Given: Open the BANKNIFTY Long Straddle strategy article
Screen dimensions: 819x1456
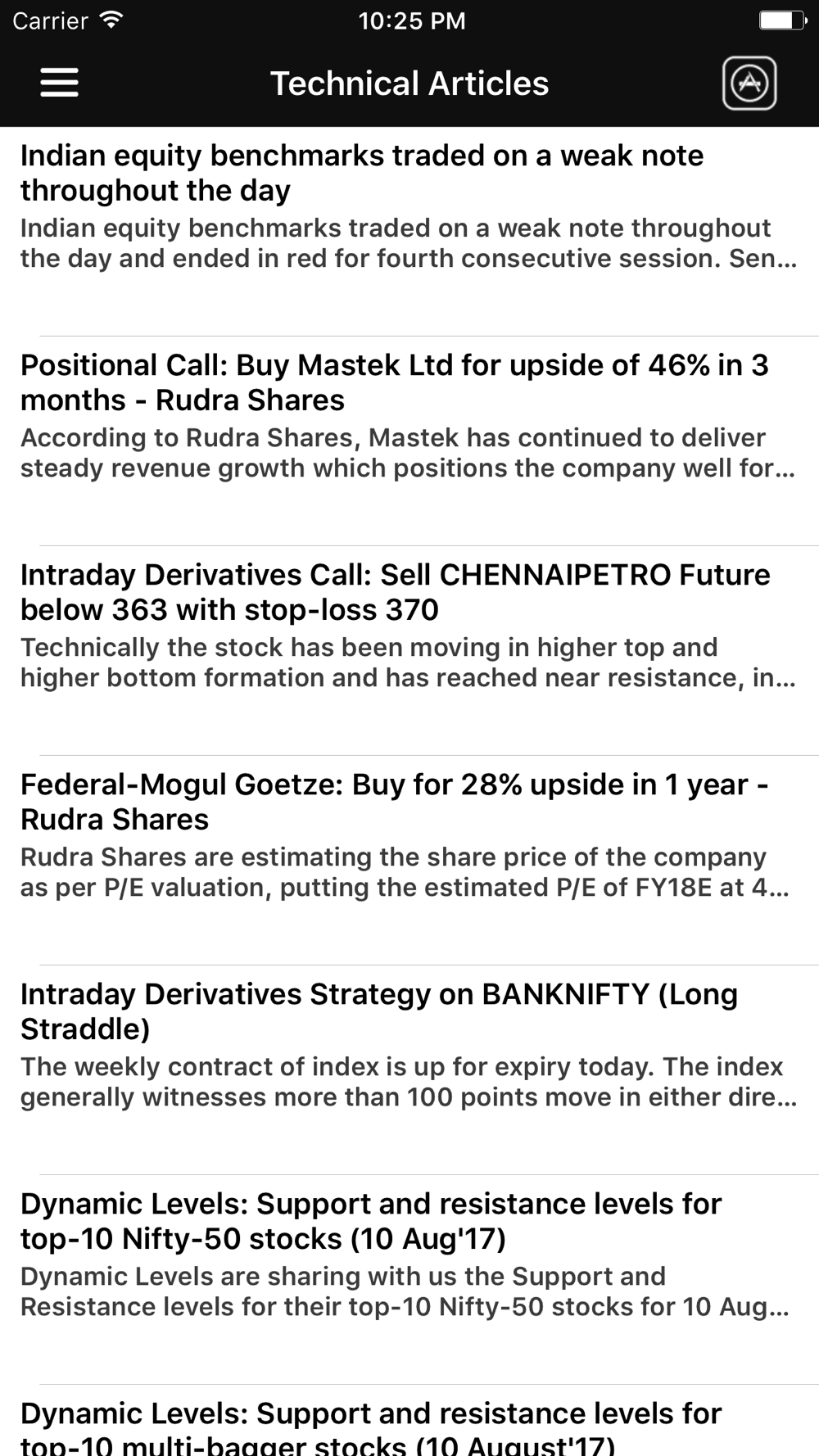Looking at the screenshot, I should [409, 1070].
